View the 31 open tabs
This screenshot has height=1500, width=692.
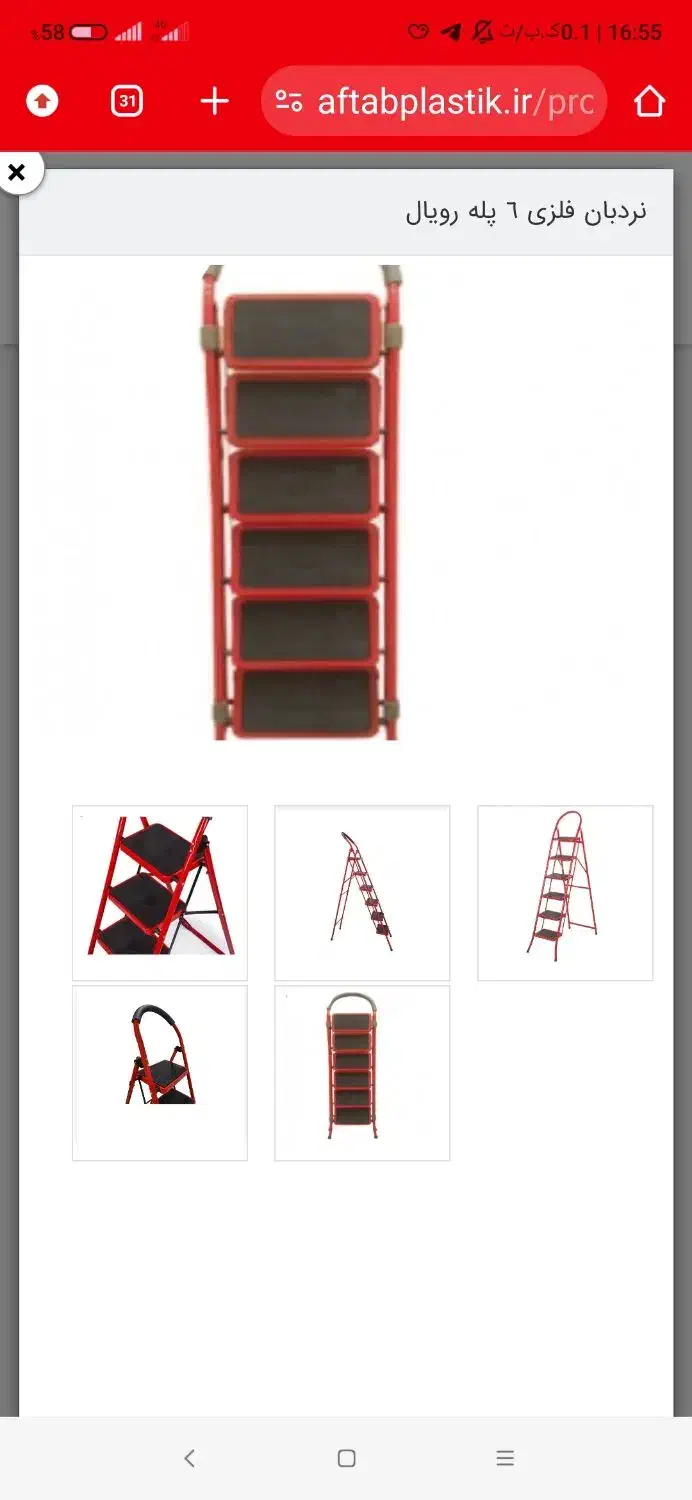(x=127, y=101)
